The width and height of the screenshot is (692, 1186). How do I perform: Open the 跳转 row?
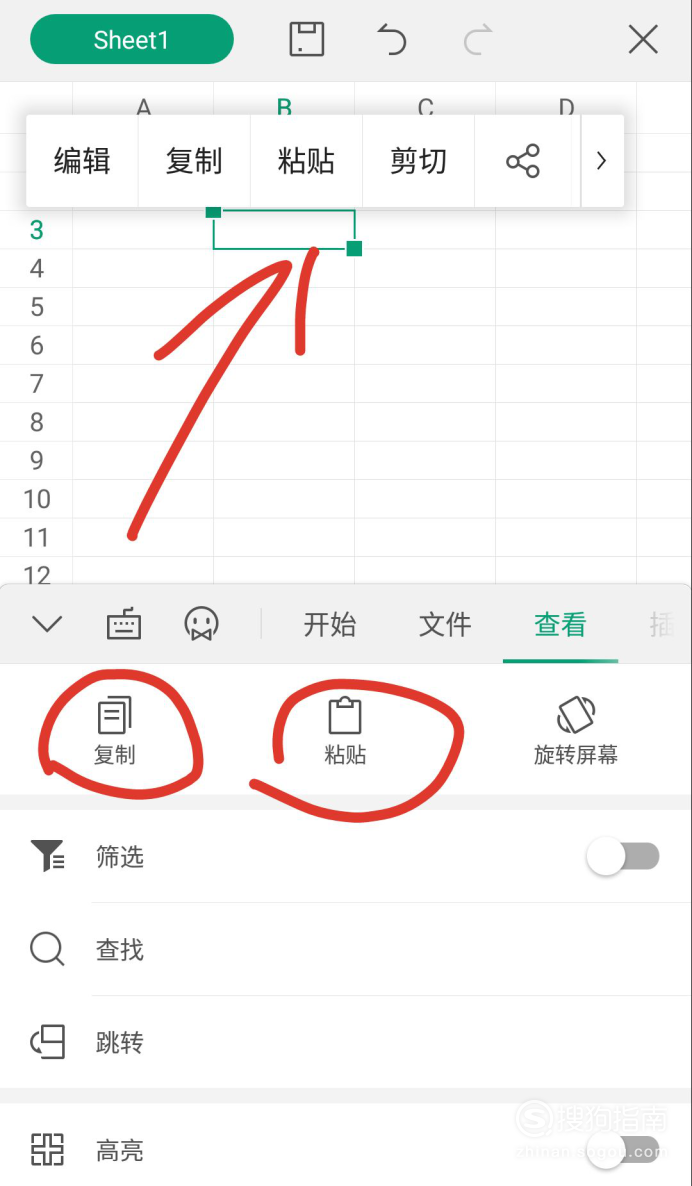coord(346,1043)
